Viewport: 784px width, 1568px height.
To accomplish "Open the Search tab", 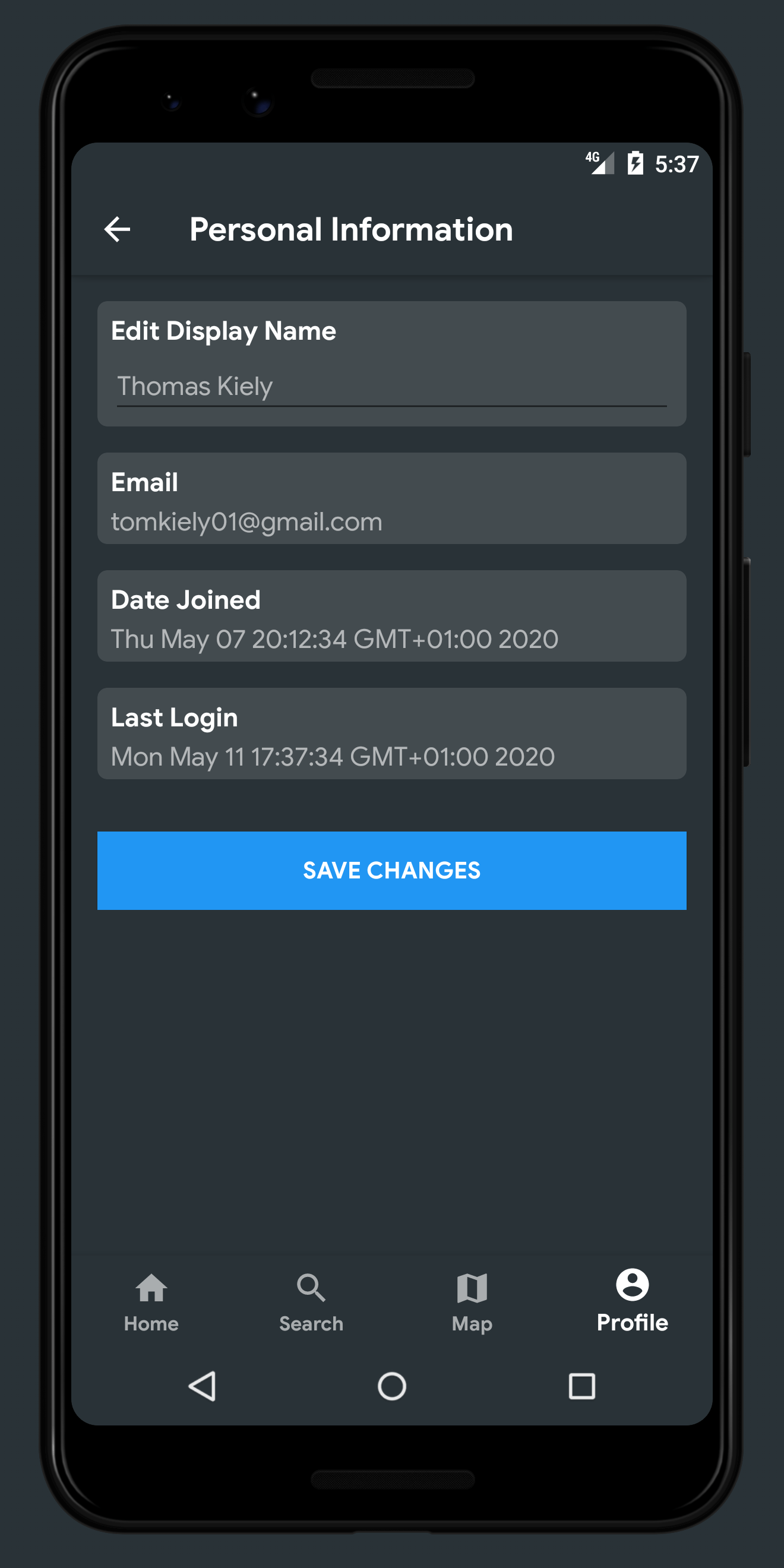I will (x=311, y=1303).
